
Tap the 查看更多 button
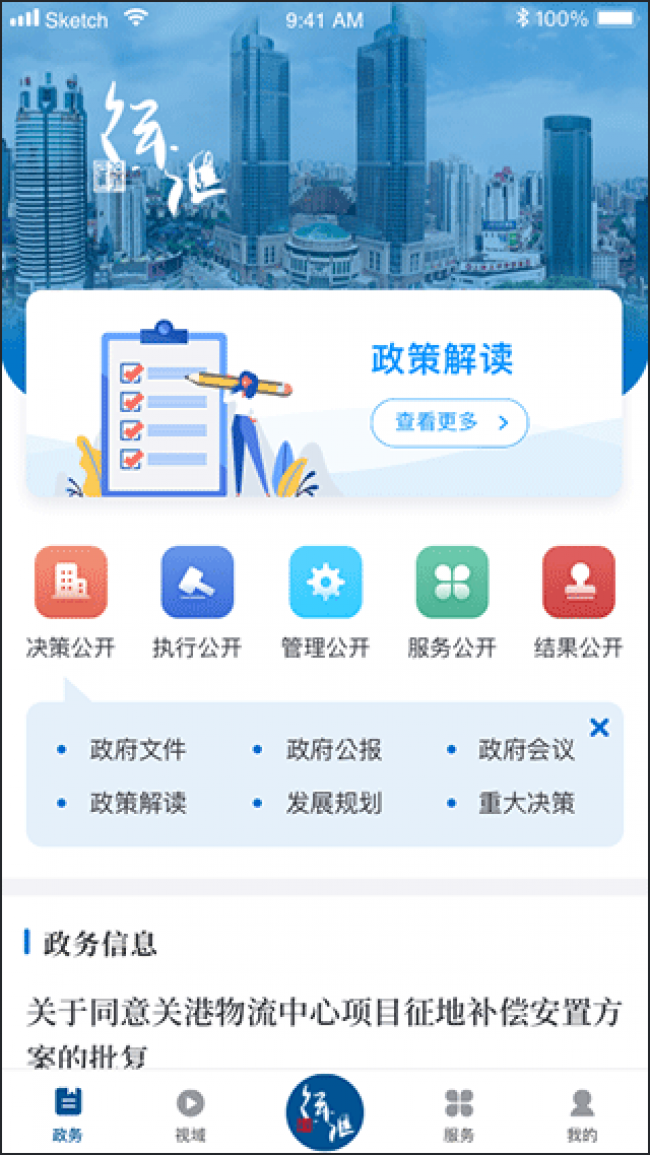[450, 423]
